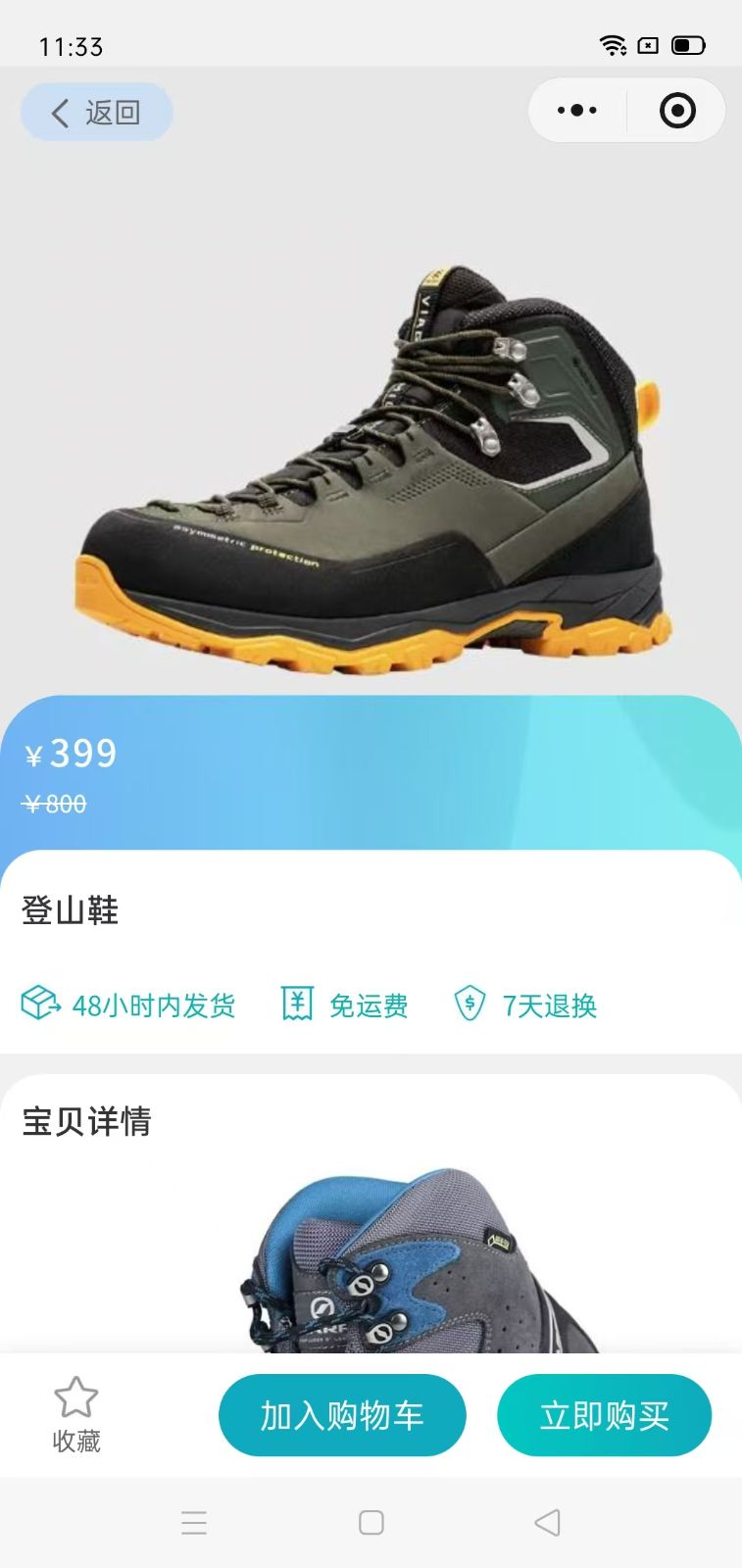Image resolution: width=742 pixels, height=1568 pixels.
Task: Tap 加入购物车 to add to cart
Action: click(342, 1415)
